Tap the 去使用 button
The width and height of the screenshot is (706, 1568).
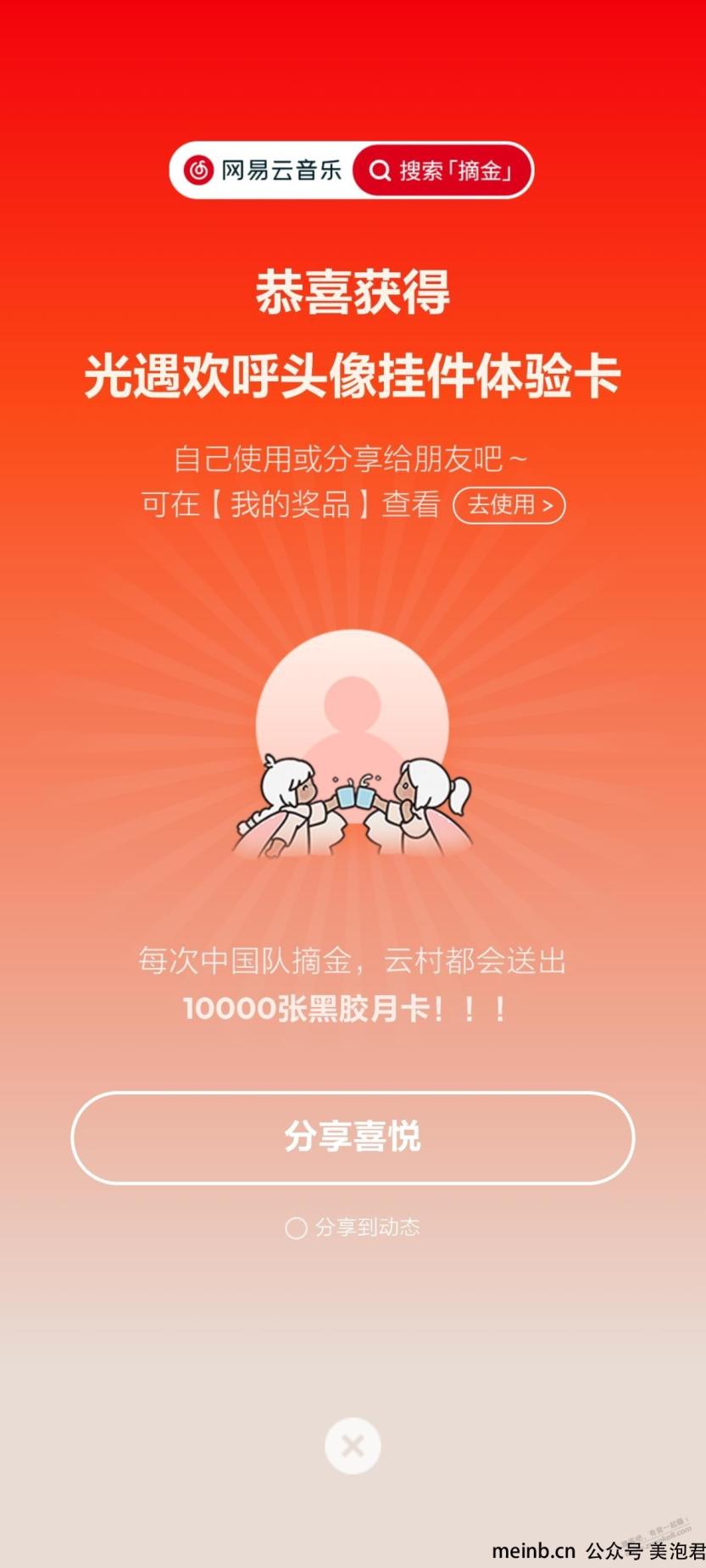[x=509, y=505]
